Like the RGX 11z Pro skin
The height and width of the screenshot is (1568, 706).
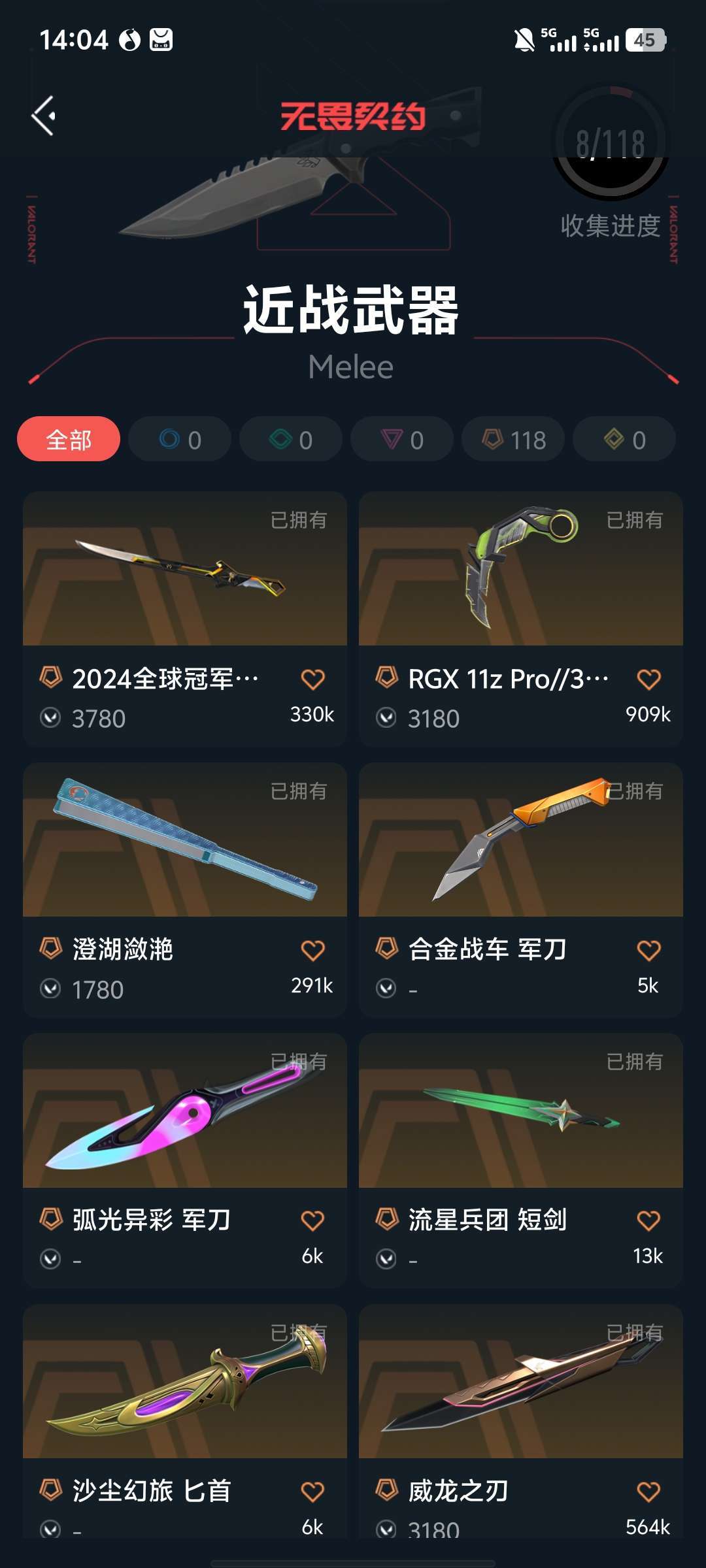tap(648, 679)
